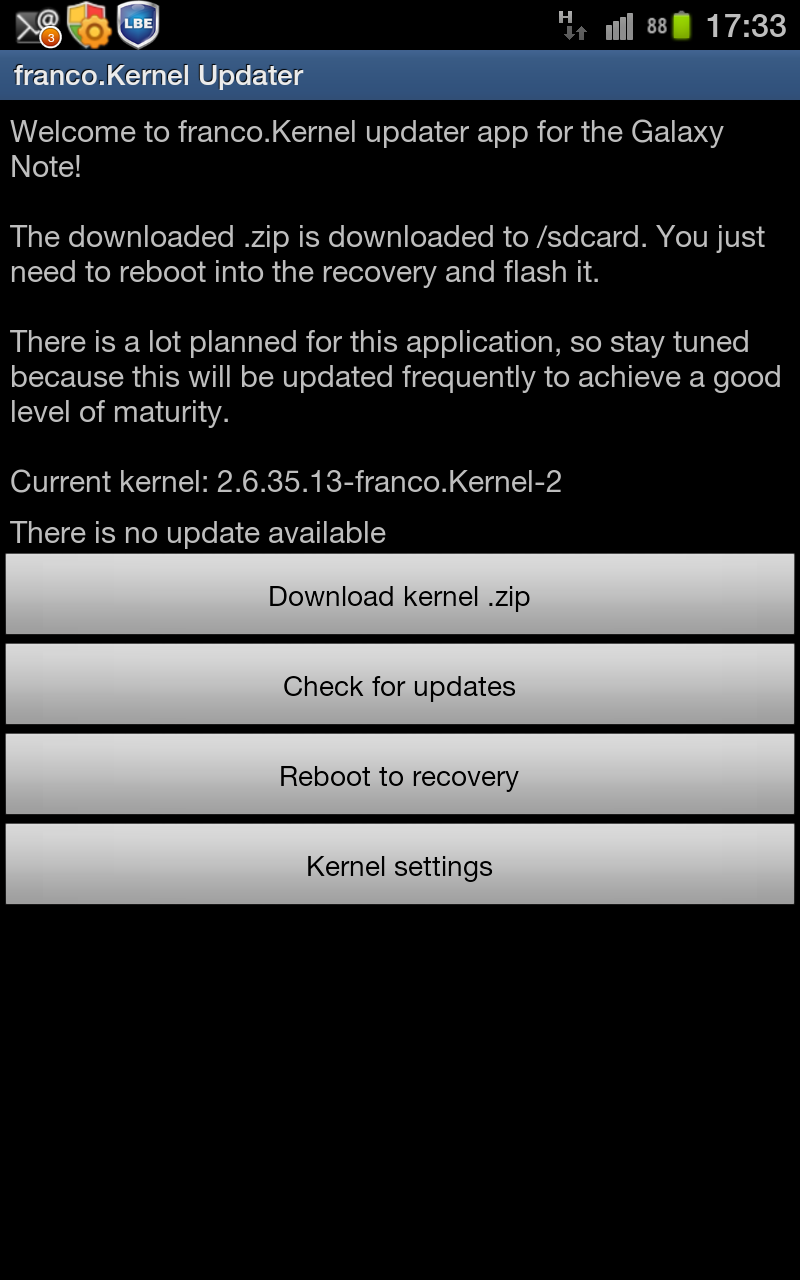This screenshot has height=1280, width=800.
Task: Select Reboot to recovery
Action: 400,775
